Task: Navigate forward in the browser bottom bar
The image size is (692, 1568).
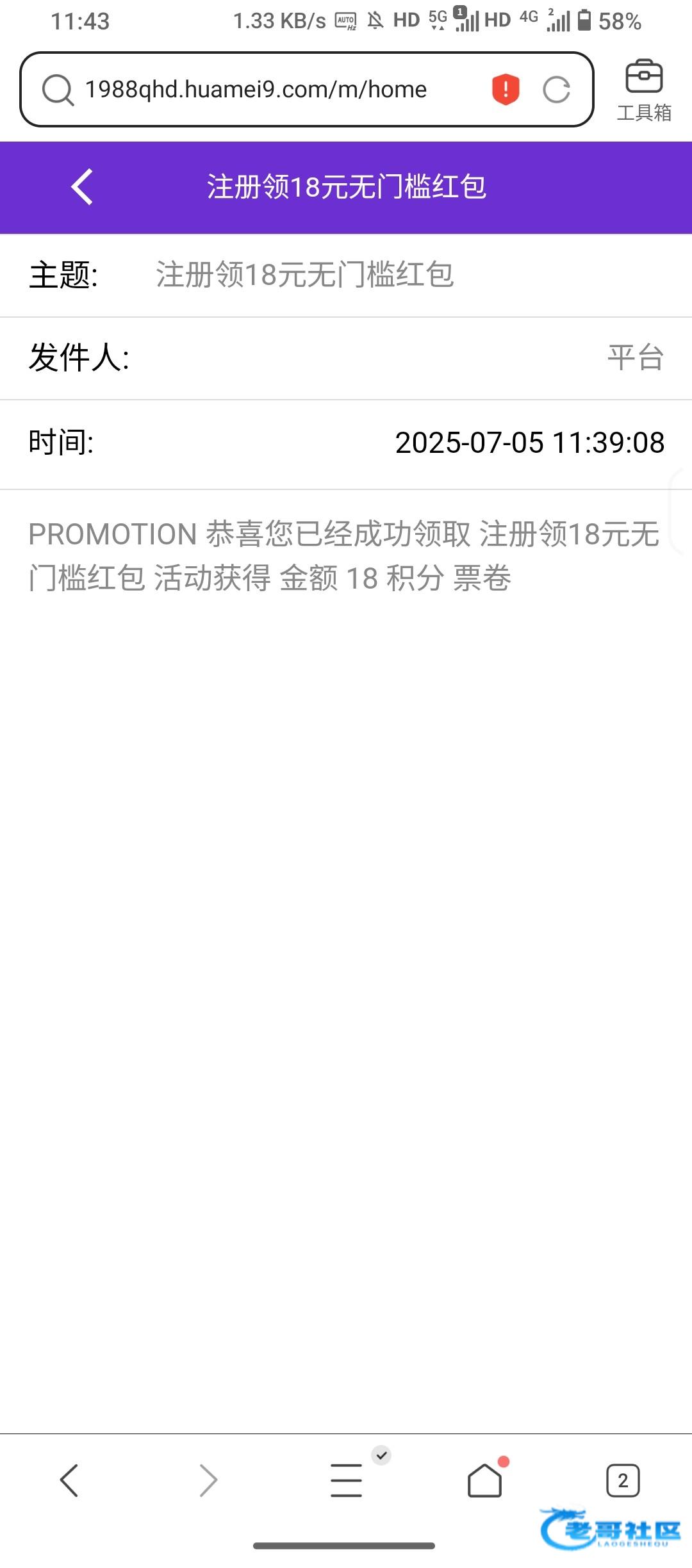Action: pos(208,1480)
